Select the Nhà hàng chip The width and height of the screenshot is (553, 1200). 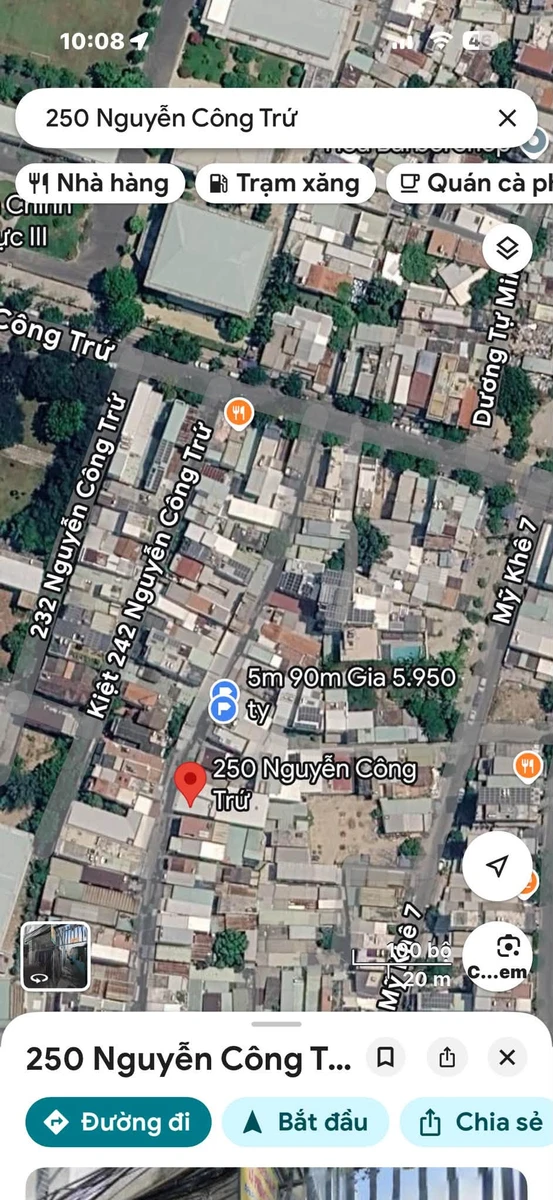tap(100, 183)
